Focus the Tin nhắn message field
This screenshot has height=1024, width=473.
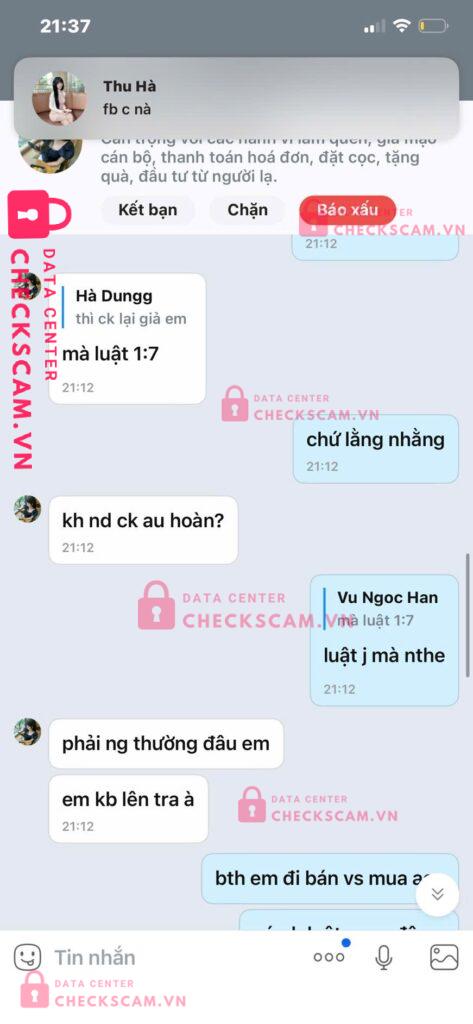tap(176, 957)
